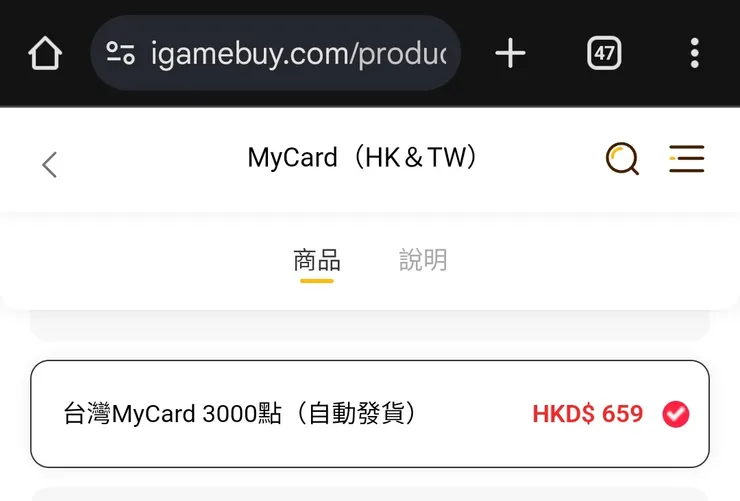Select 台灣MyCard 3000點 product option
Image resolution: width=740 pixels, height=501 pixels.
tap(370, 414)
